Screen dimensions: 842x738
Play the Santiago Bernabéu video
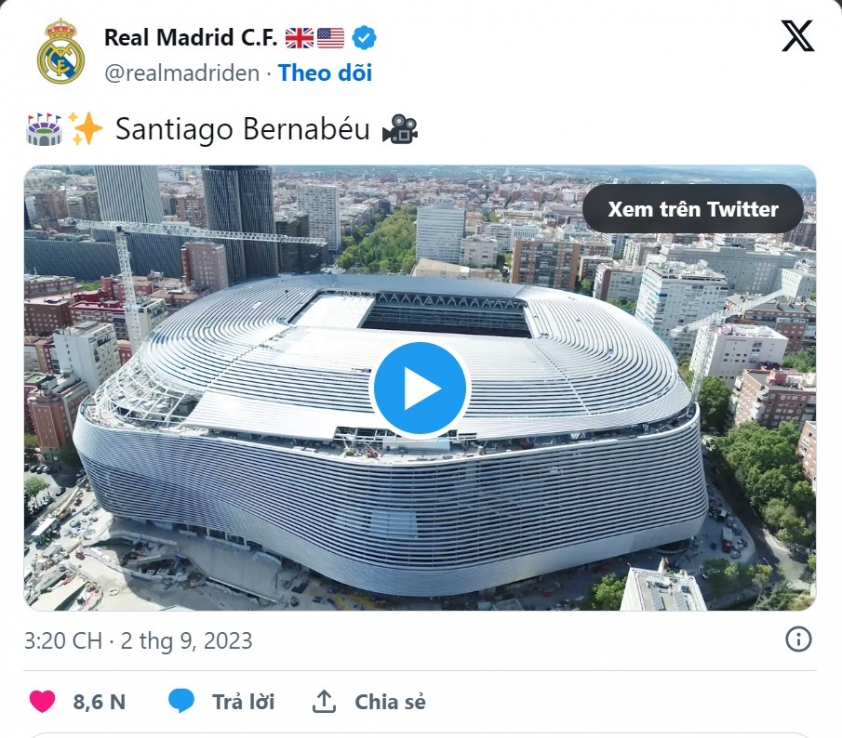click(x=420, y=389)
